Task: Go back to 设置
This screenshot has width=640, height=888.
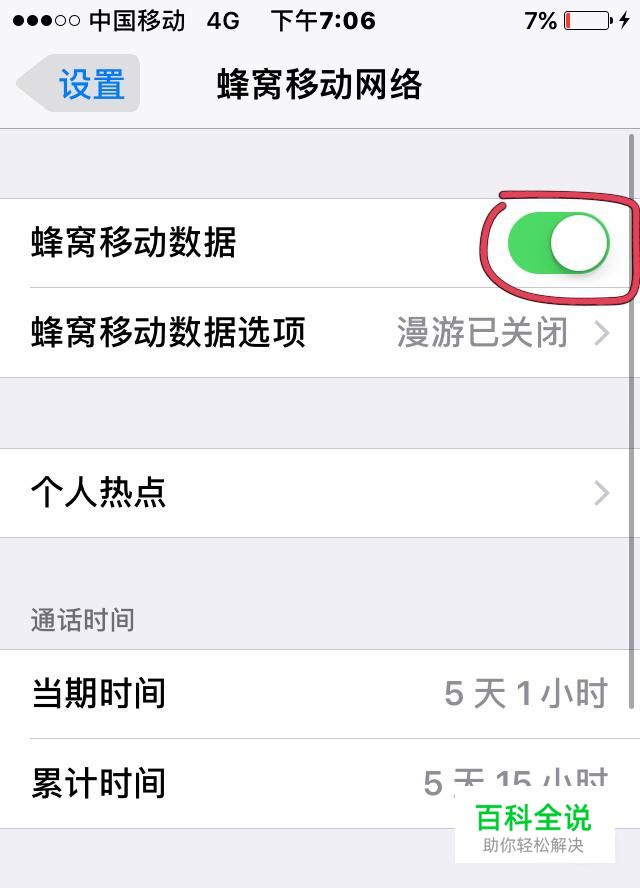Action: pos(80,84)
